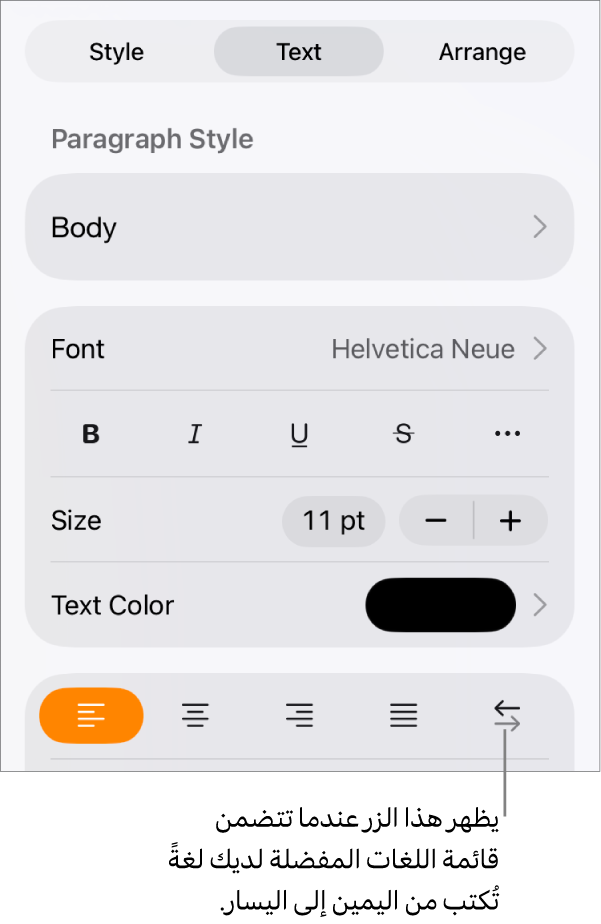
Task: Center align the text
Action: (x=195, y=715)
